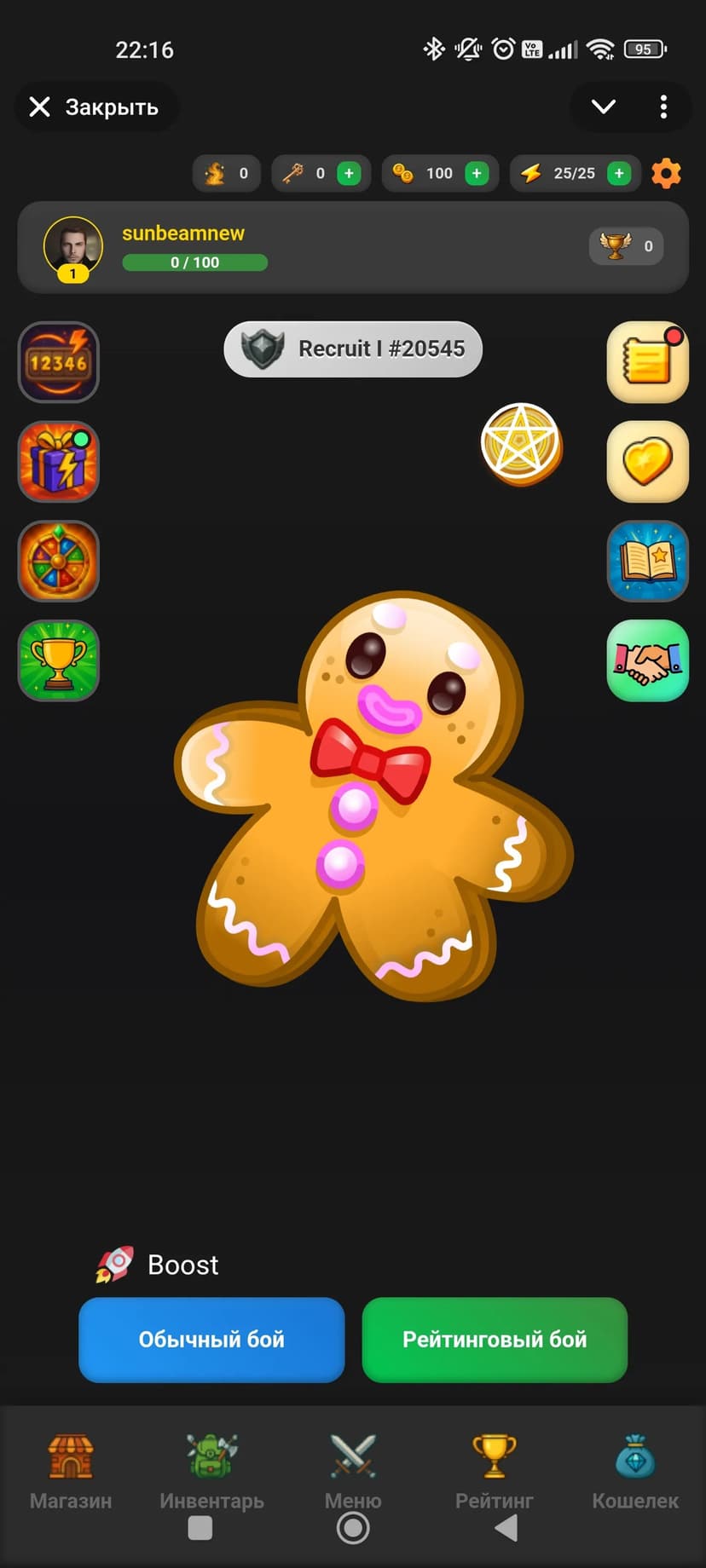Image resolution: width=706 pixels, height=1568 pixels.
Task: Switch to the Кошелек tab
Action: 635,1470
